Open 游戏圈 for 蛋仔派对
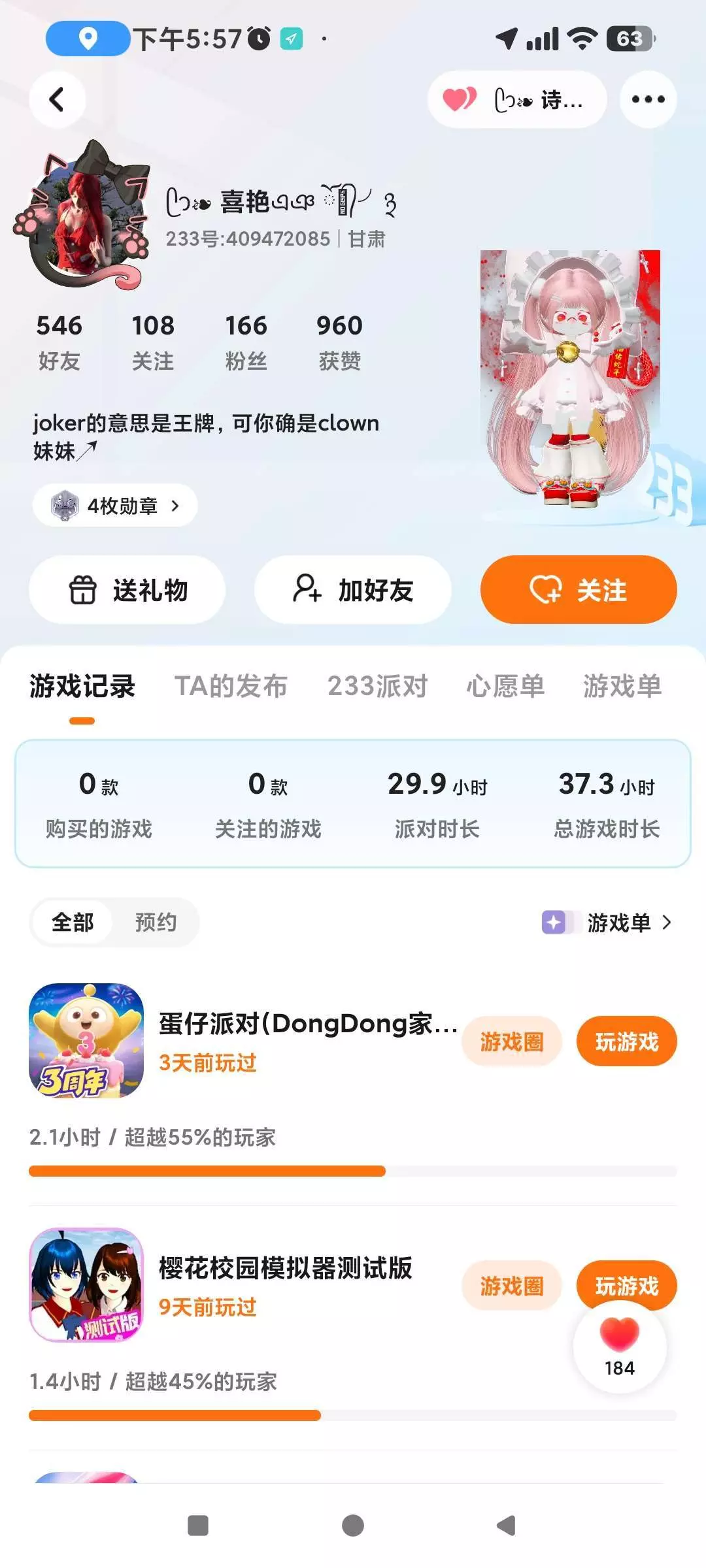This screenshot has height=1568, width=706. tap(512, 1041)
